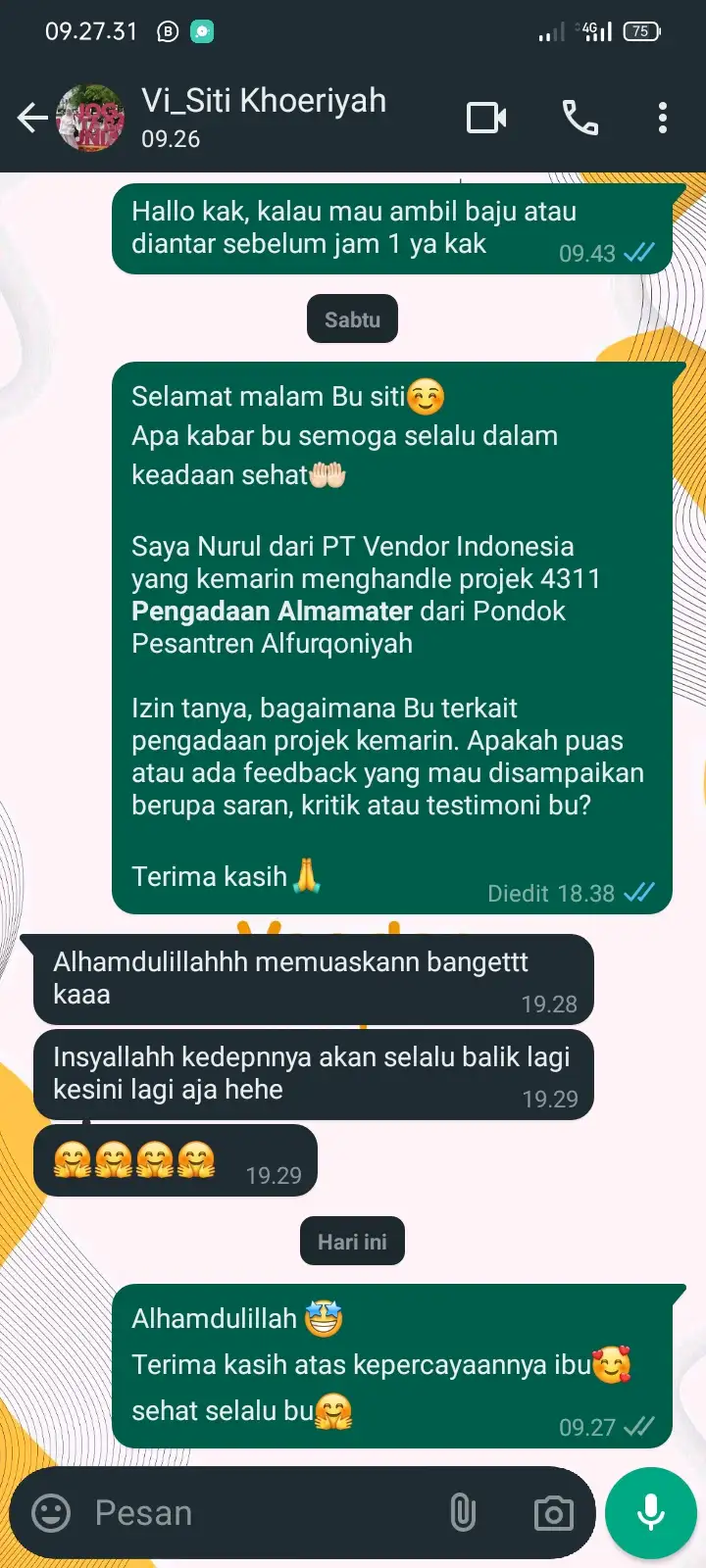
Task: Open the emoji picker
Action: 51,1513
